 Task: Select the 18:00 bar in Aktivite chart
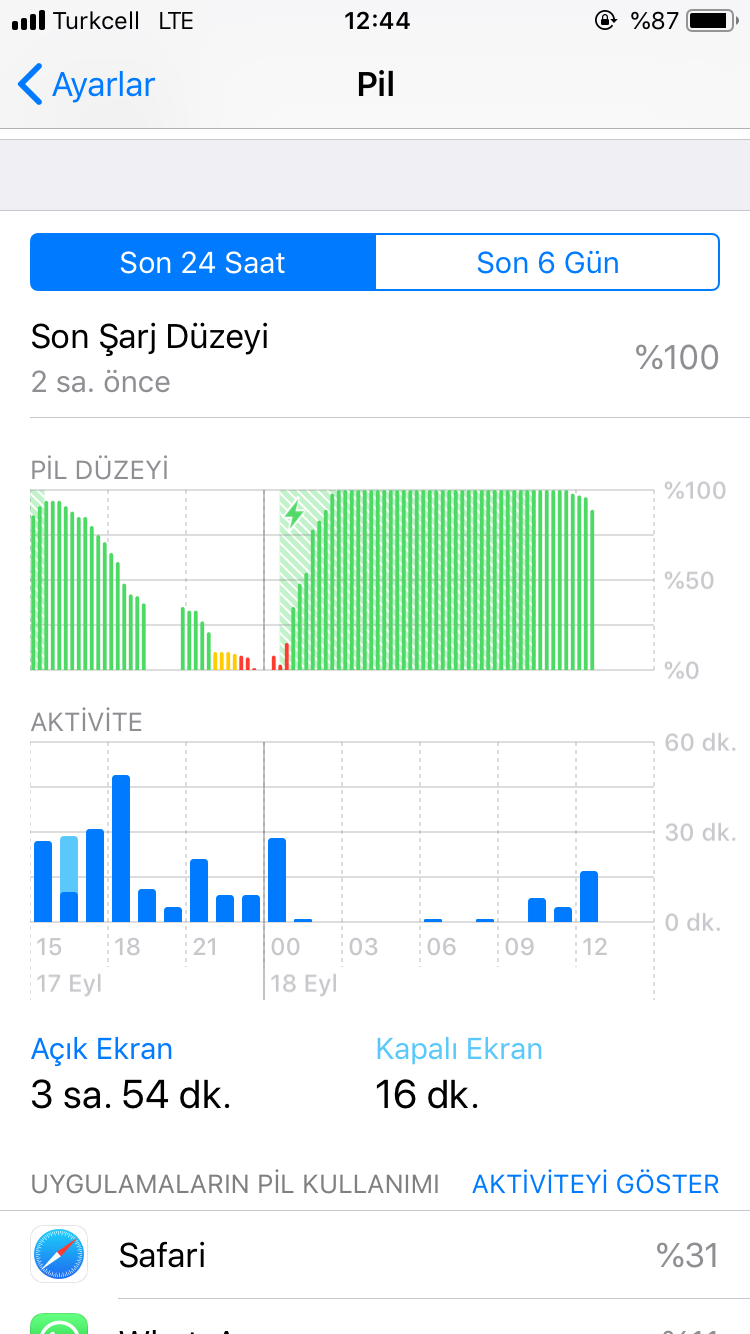tap(121, 848)
